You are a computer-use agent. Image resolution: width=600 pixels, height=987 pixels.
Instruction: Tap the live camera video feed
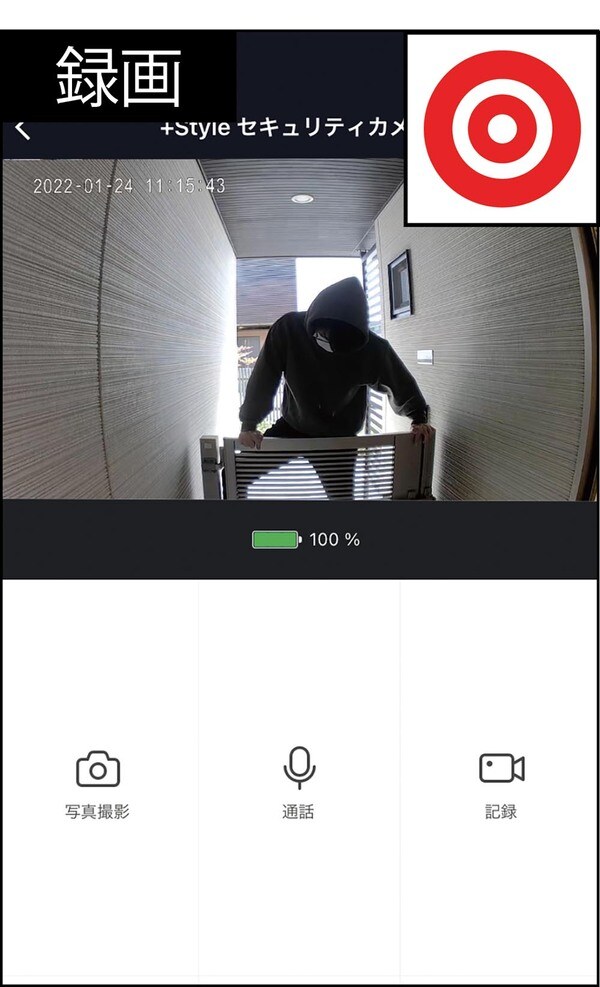pyautogui.click(x=300, y=330)
